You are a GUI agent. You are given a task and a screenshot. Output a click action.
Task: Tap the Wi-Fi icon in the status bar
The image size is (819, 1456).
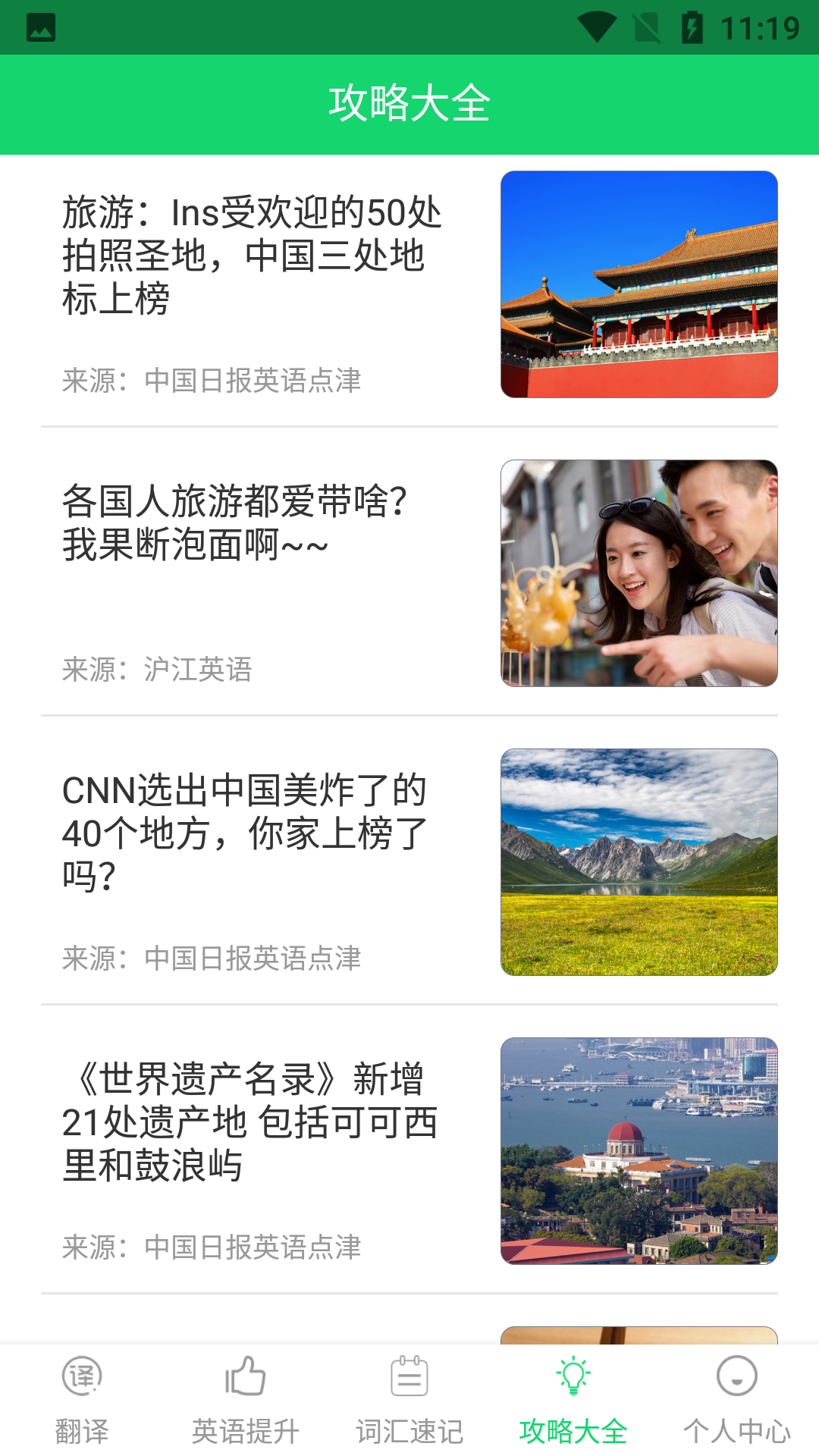tap(598, 25)
